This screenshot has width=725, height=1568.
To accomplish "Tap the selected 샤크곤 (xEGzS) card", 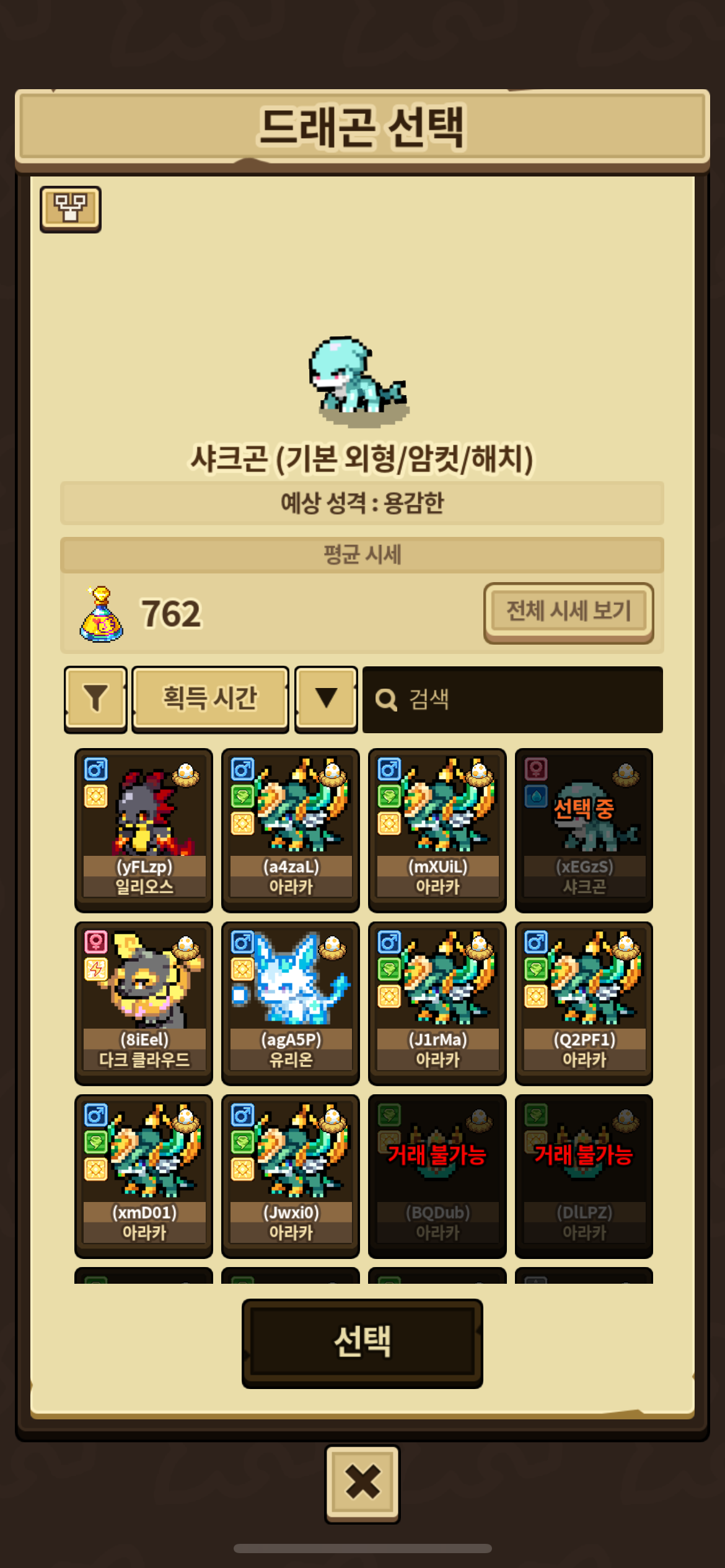I will 584,830.
